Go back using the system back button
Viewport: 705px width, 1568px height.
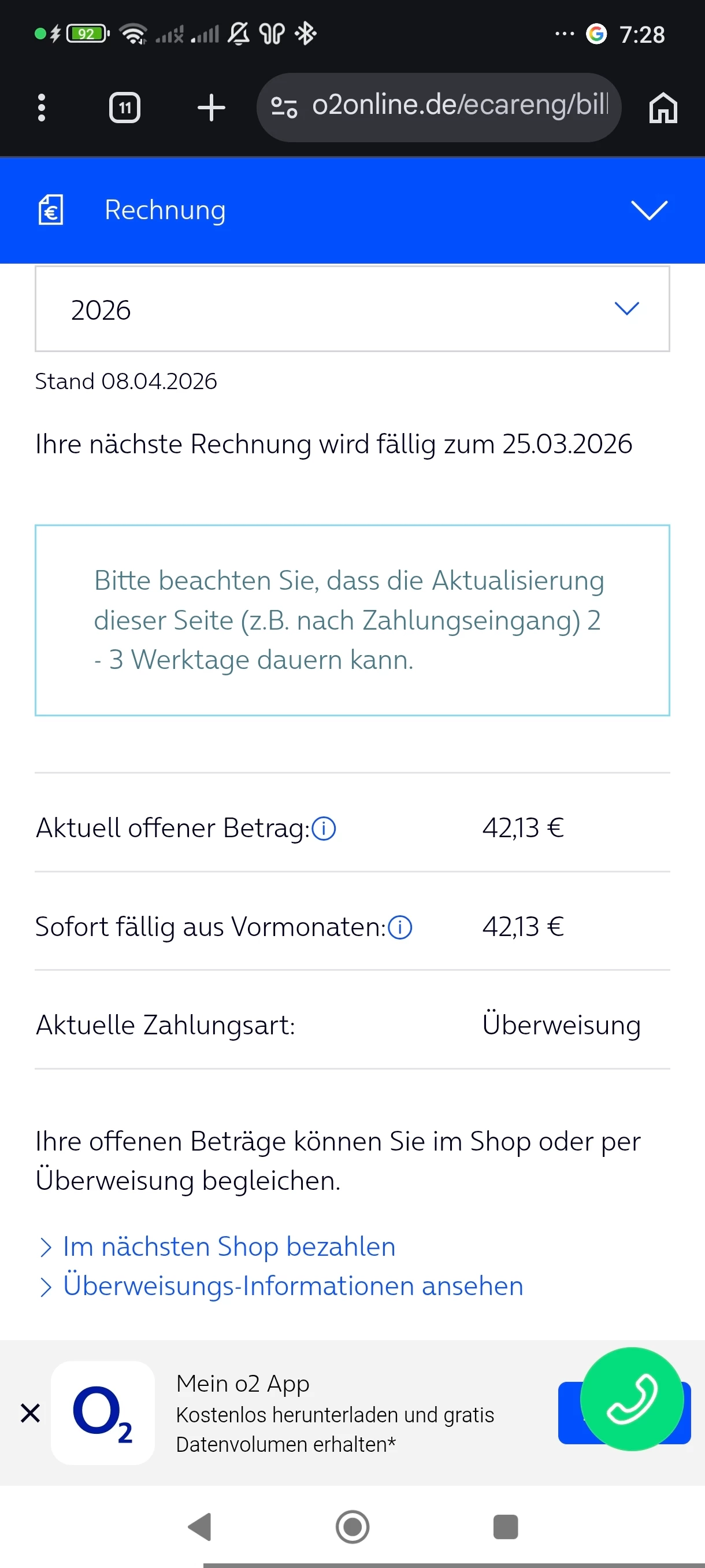(x=199, y=1526)
